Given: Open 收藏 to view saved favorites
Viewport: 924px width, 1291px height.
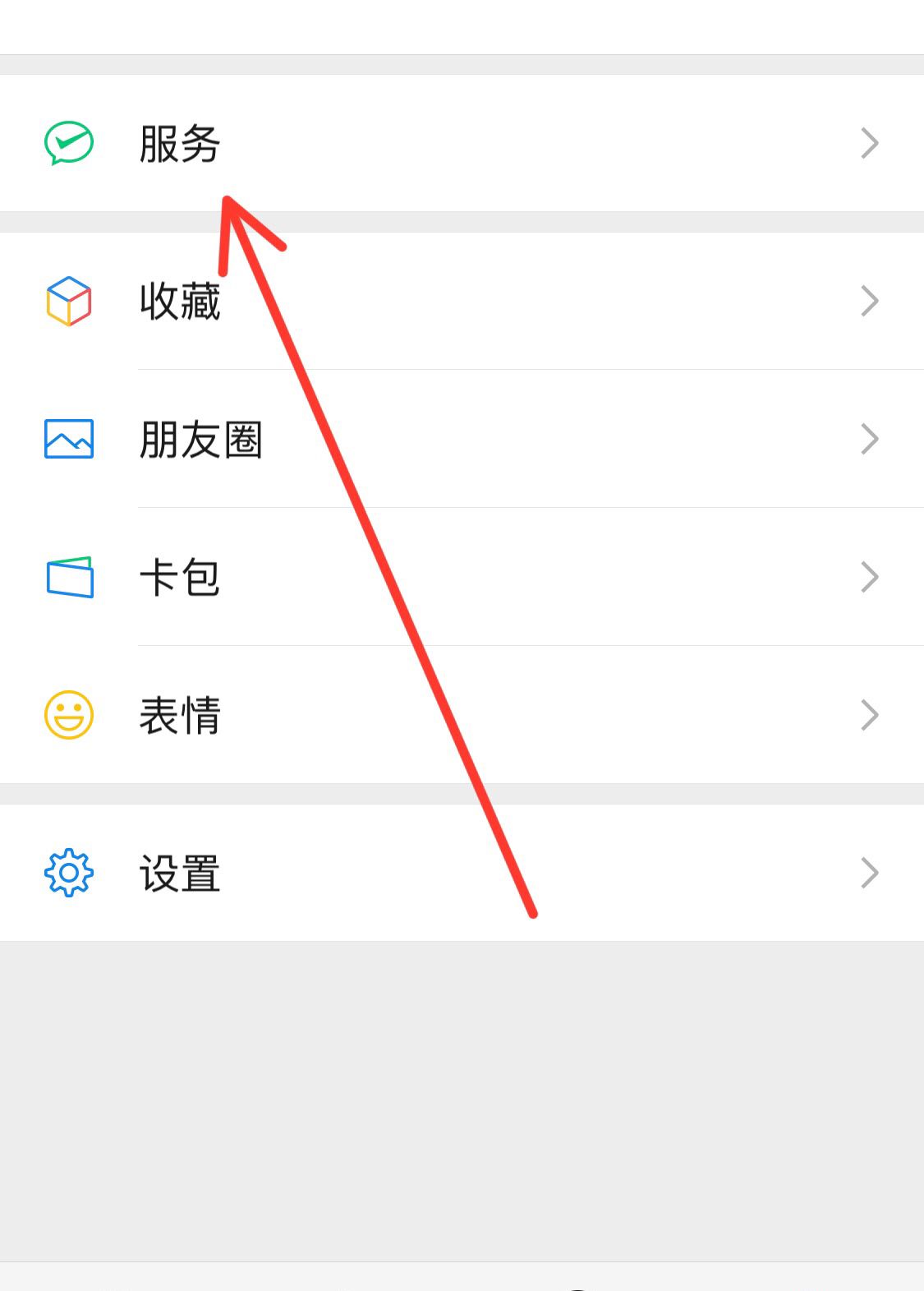Looking at the screenshot, I should 180,301.
